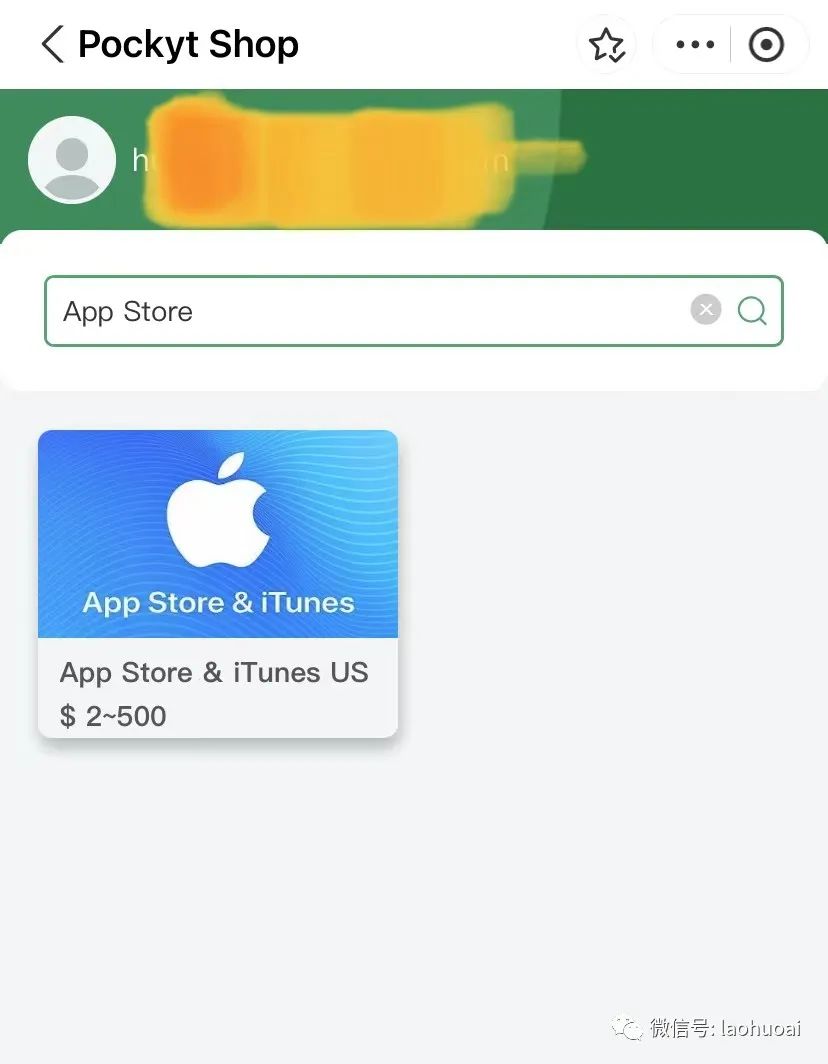828x1064 pixels.
Task: Add mini program to favorites star
Action: click(606, 45)
